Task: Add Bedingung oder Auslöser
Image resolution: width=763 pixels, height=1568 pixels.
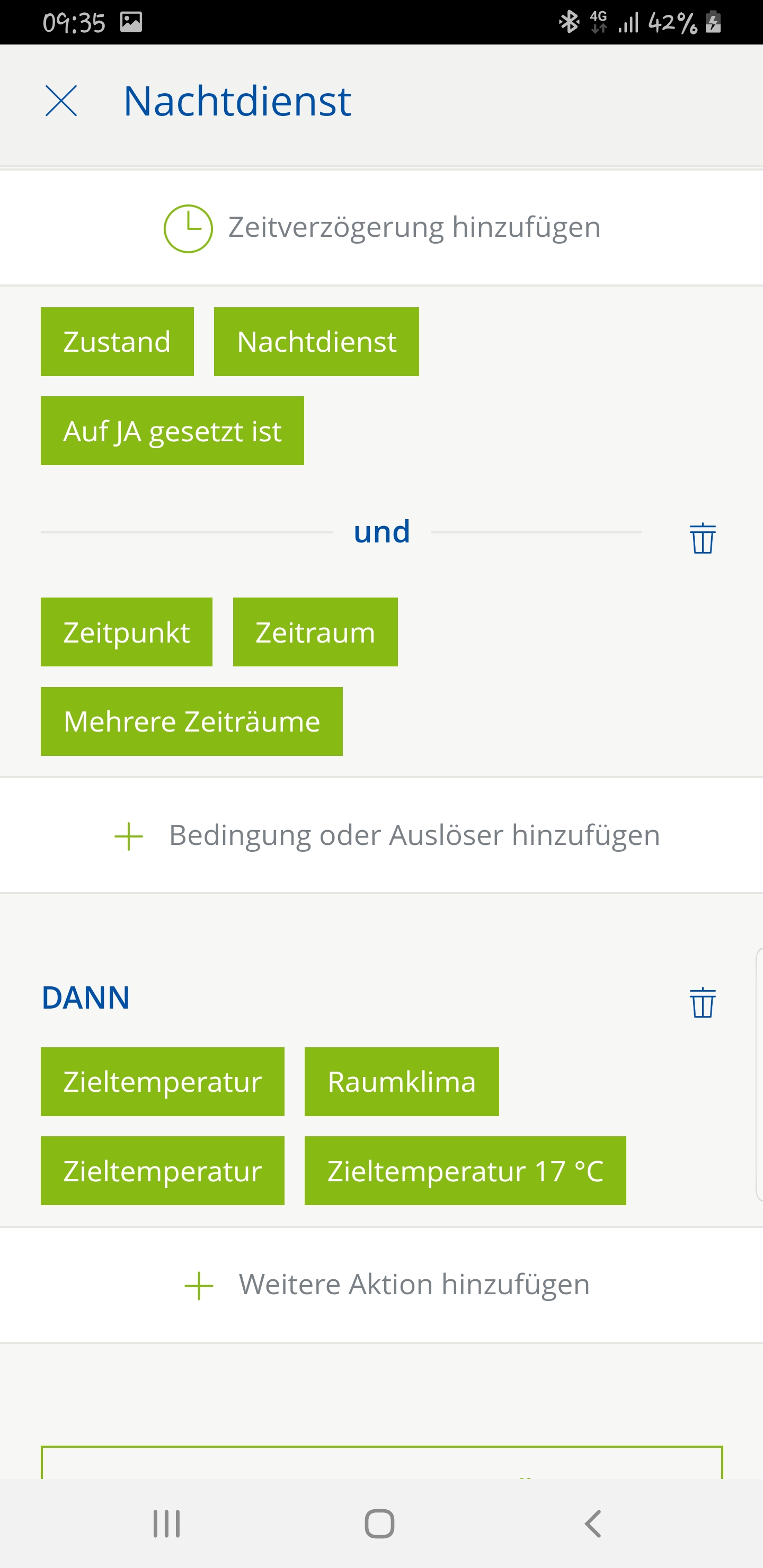Action: pos(387,835)
